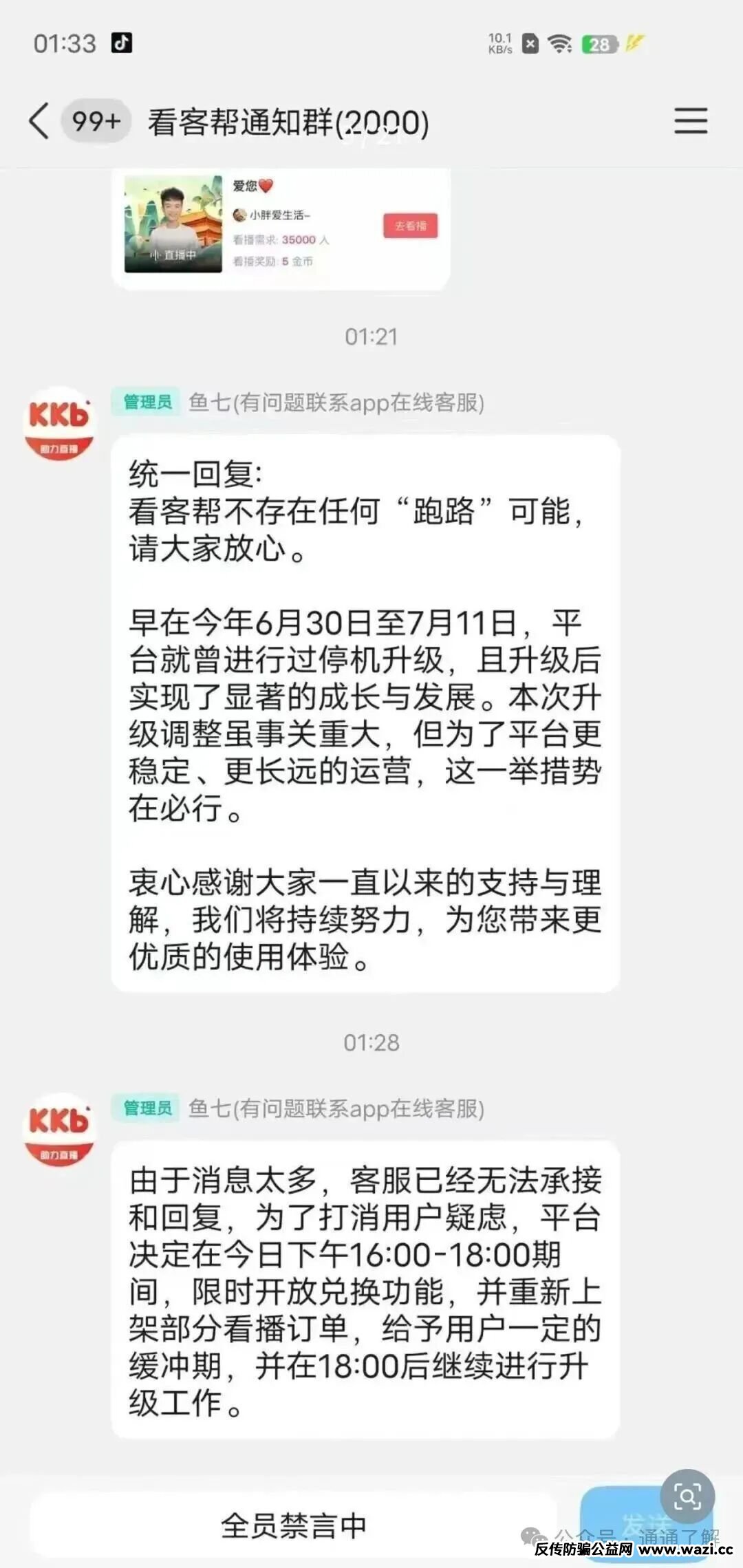Image resolution: width=743 pixels, height=1568 pixels.
Task: Tap the 去看播 button on the live card
Action: coord(410,226)
